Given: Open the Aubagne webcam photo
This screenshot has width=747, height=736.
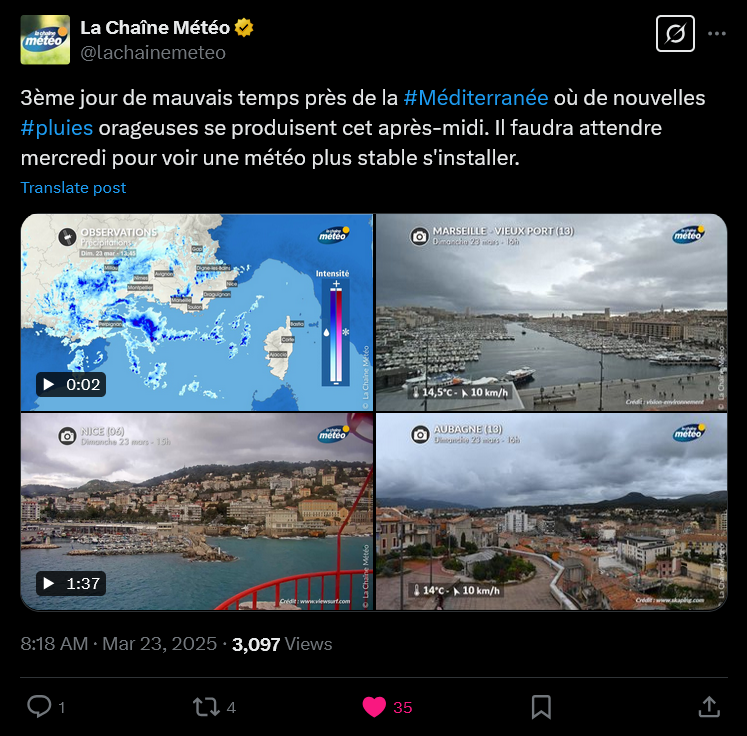Looking at the screenshot, I should [551, 512].
